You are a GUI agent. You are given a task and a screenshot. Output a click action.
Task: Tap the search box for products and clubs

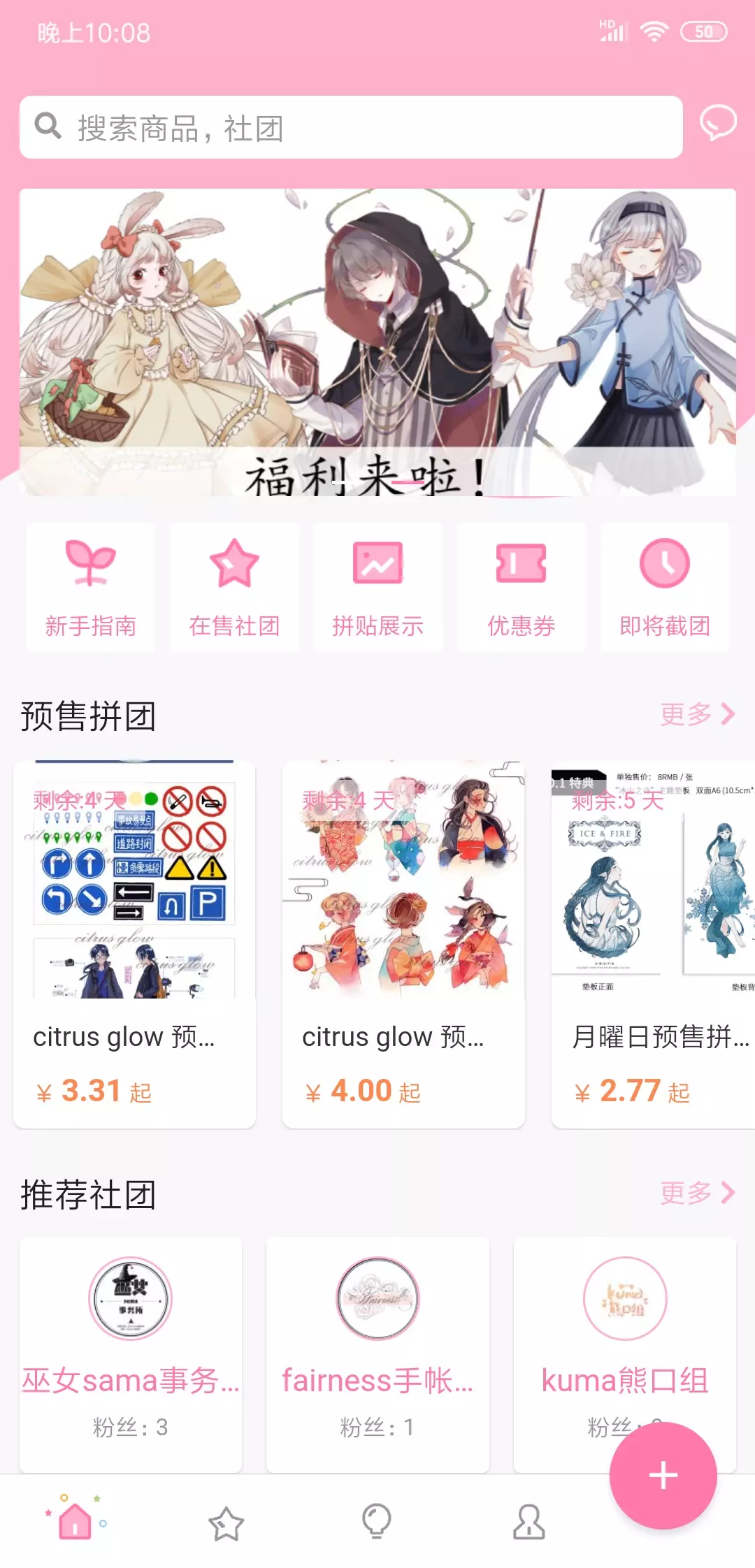click(x=350, y=128)
